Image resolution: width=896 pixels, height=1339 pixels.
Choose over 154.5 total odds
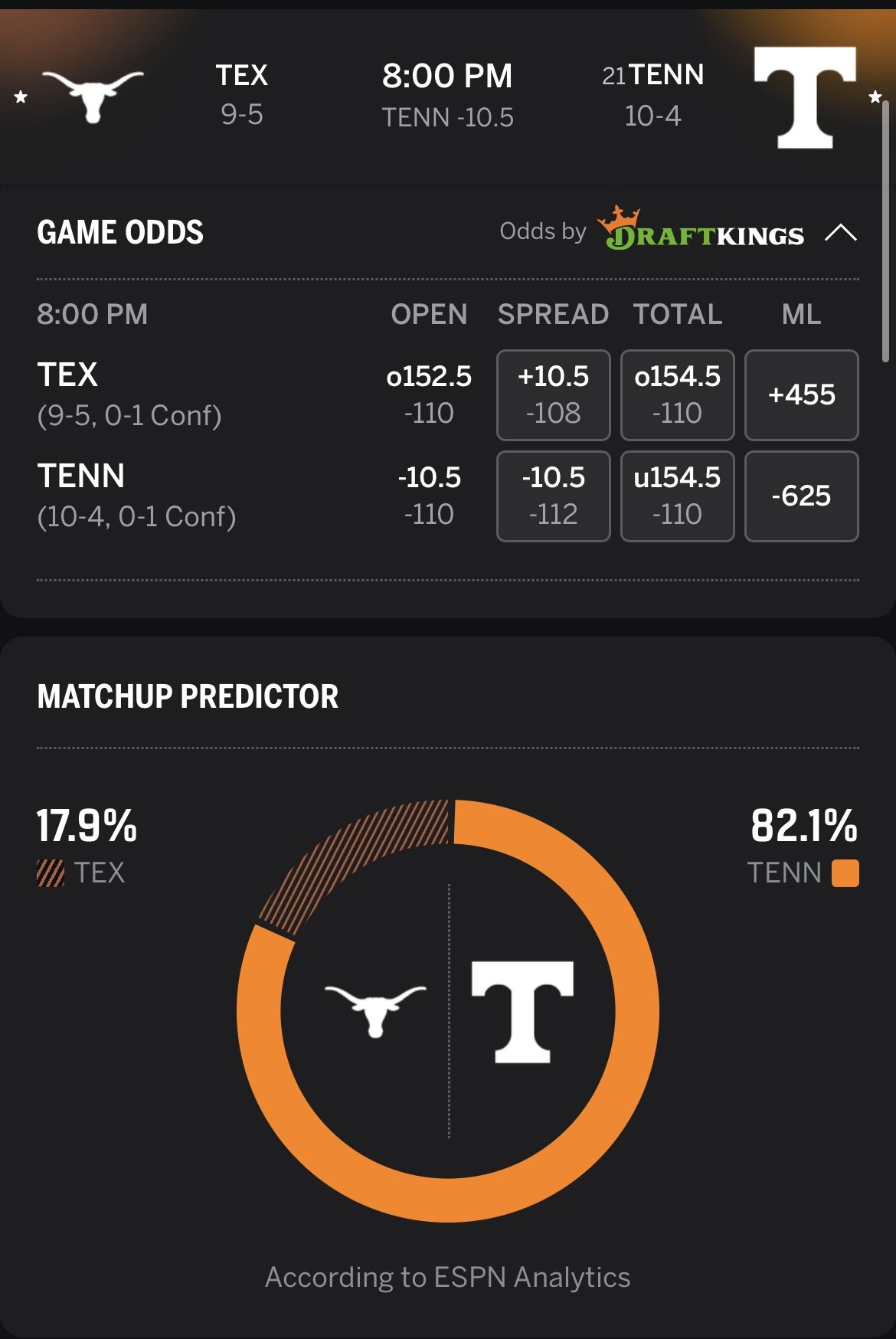click(677, 394)
